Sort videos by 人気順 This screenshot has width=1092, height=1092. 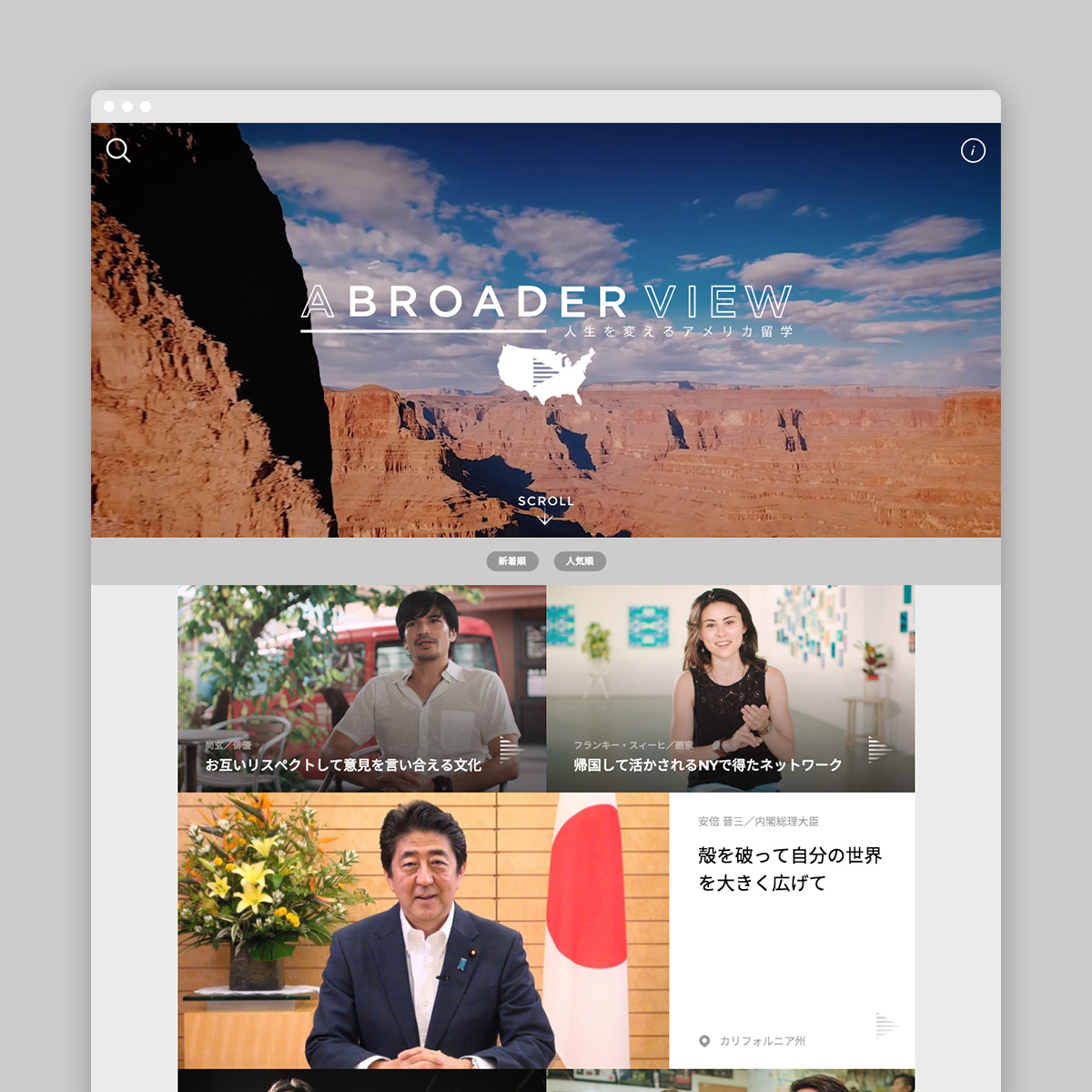point(580,561)
